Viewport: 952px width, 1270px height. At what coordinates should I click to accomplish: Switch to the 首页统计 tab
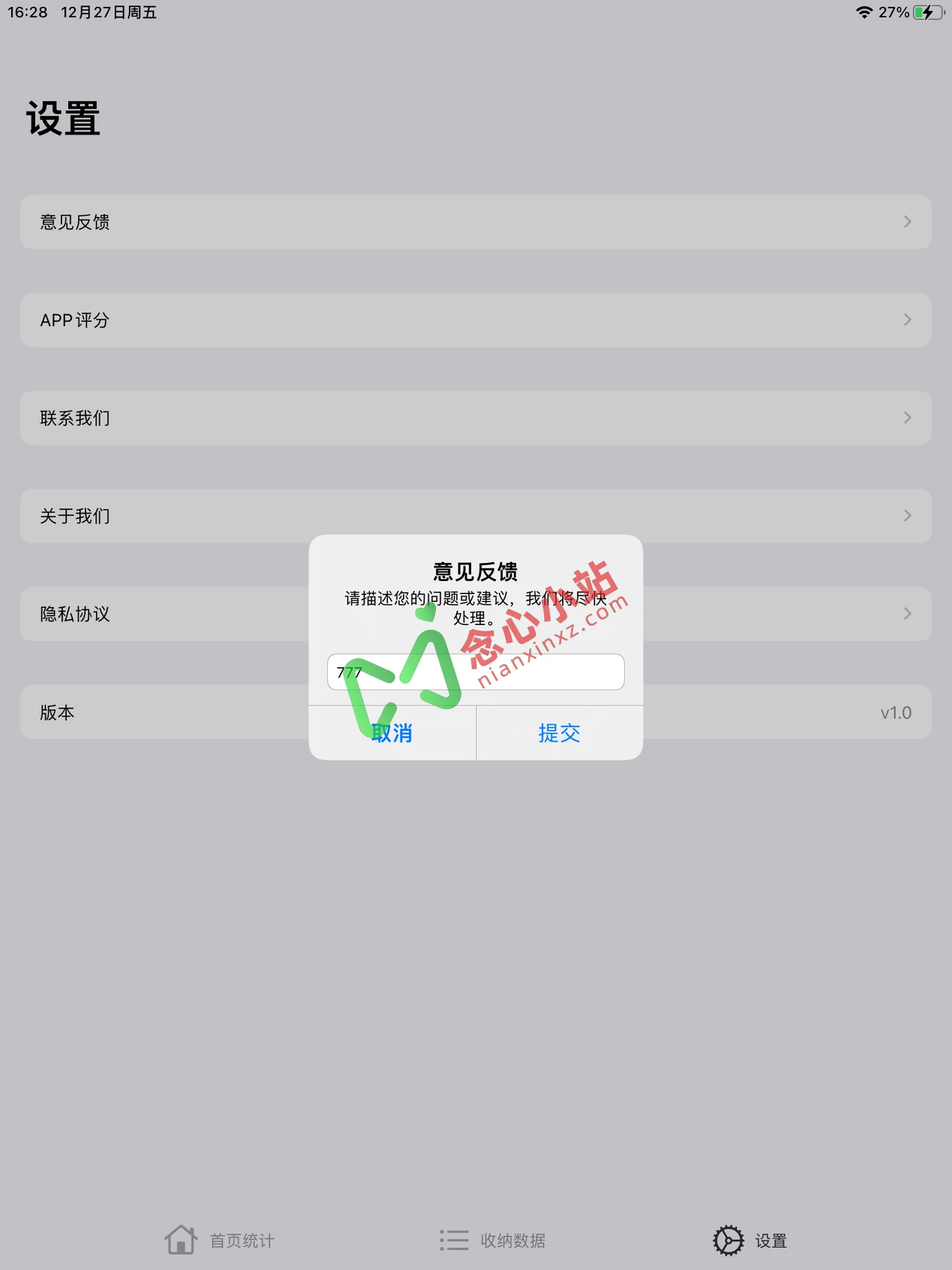click(x=220, y=1239)
